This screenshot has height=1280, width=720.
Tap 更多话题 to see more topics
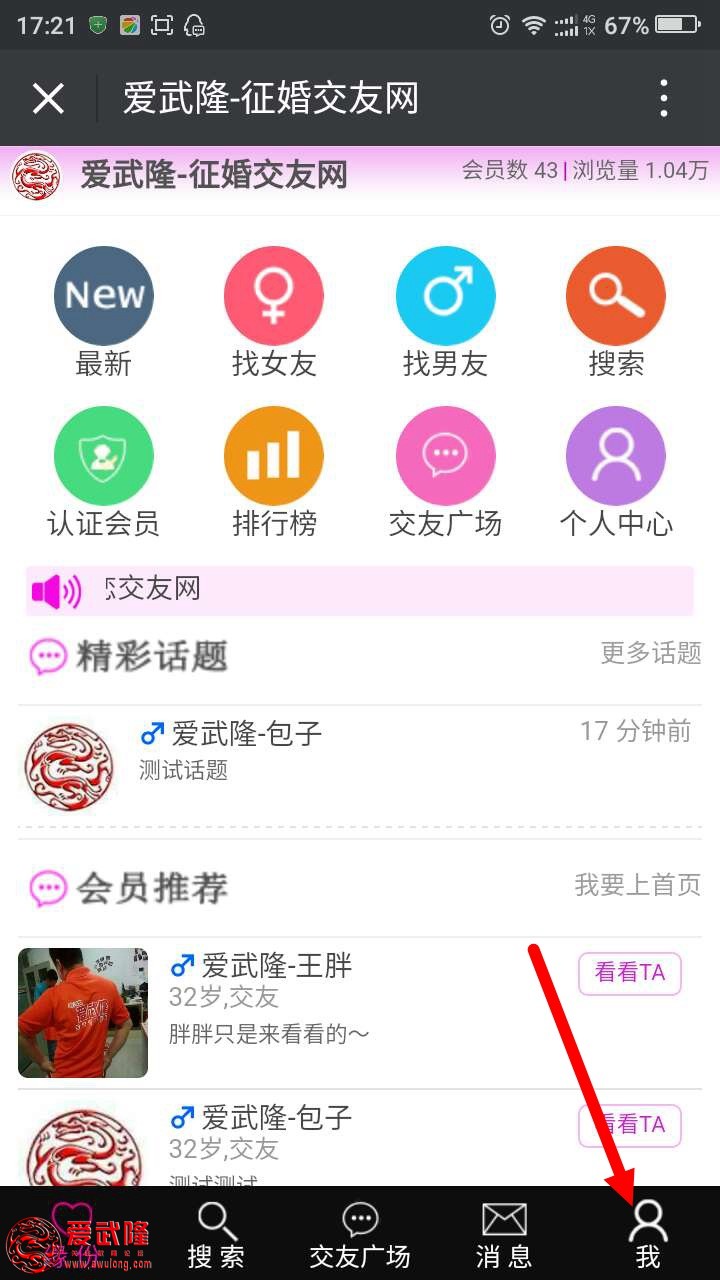point(650,654)
